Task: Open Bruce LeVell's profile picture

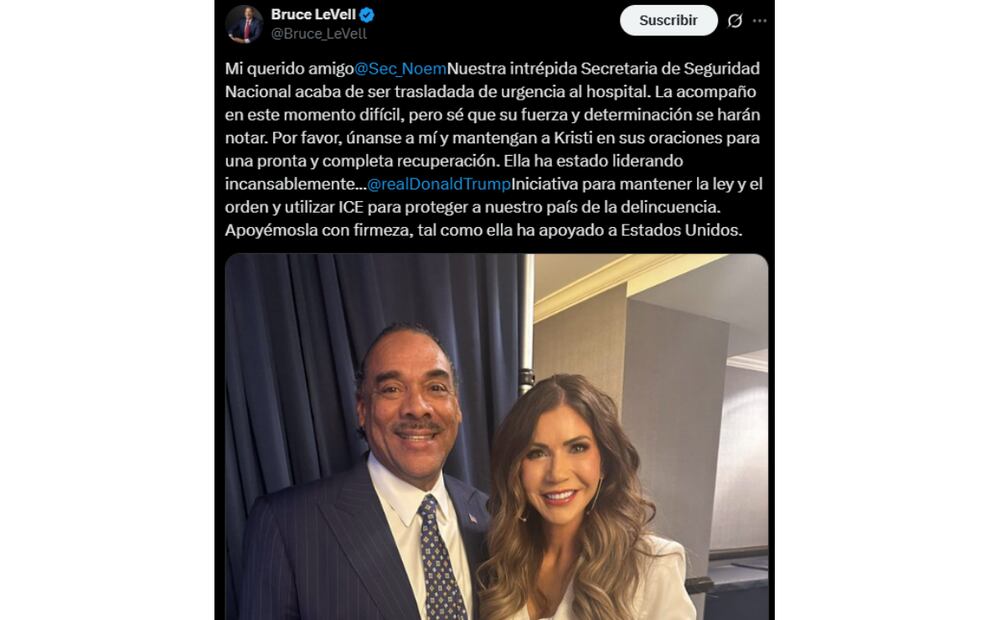Action: point(244,24)
